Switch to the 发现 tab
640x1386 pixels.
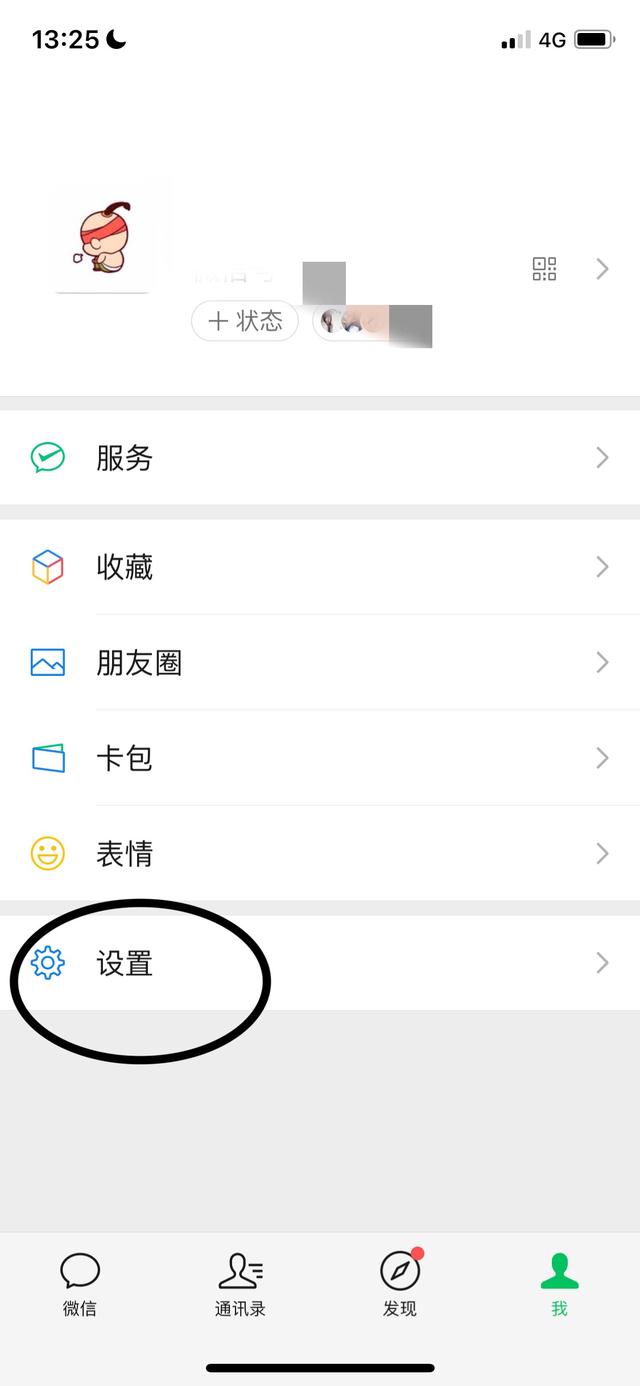click(400, 1284)
